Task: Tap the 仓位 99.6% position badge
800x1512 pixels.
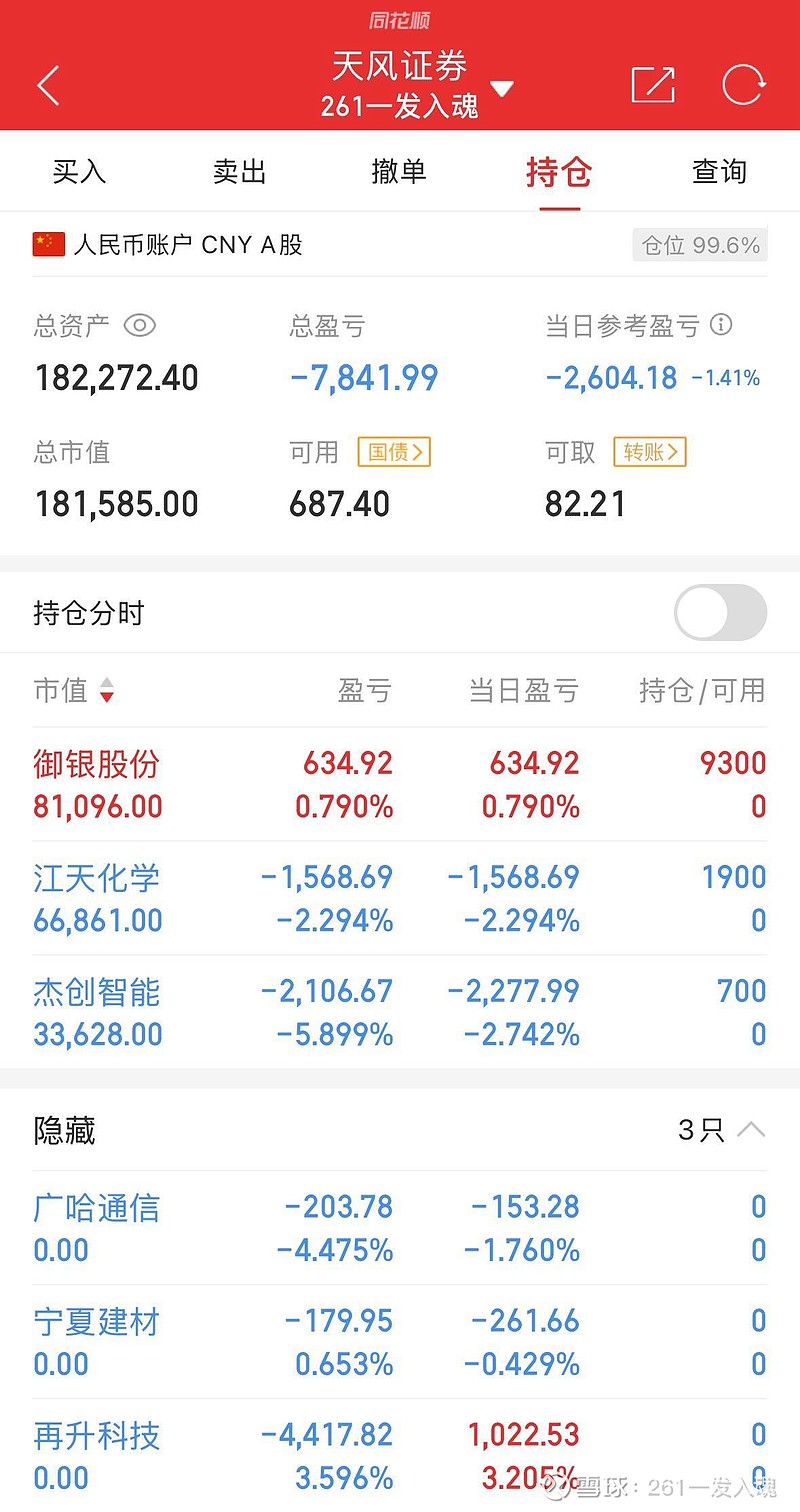Action: (x=699, y=244)
